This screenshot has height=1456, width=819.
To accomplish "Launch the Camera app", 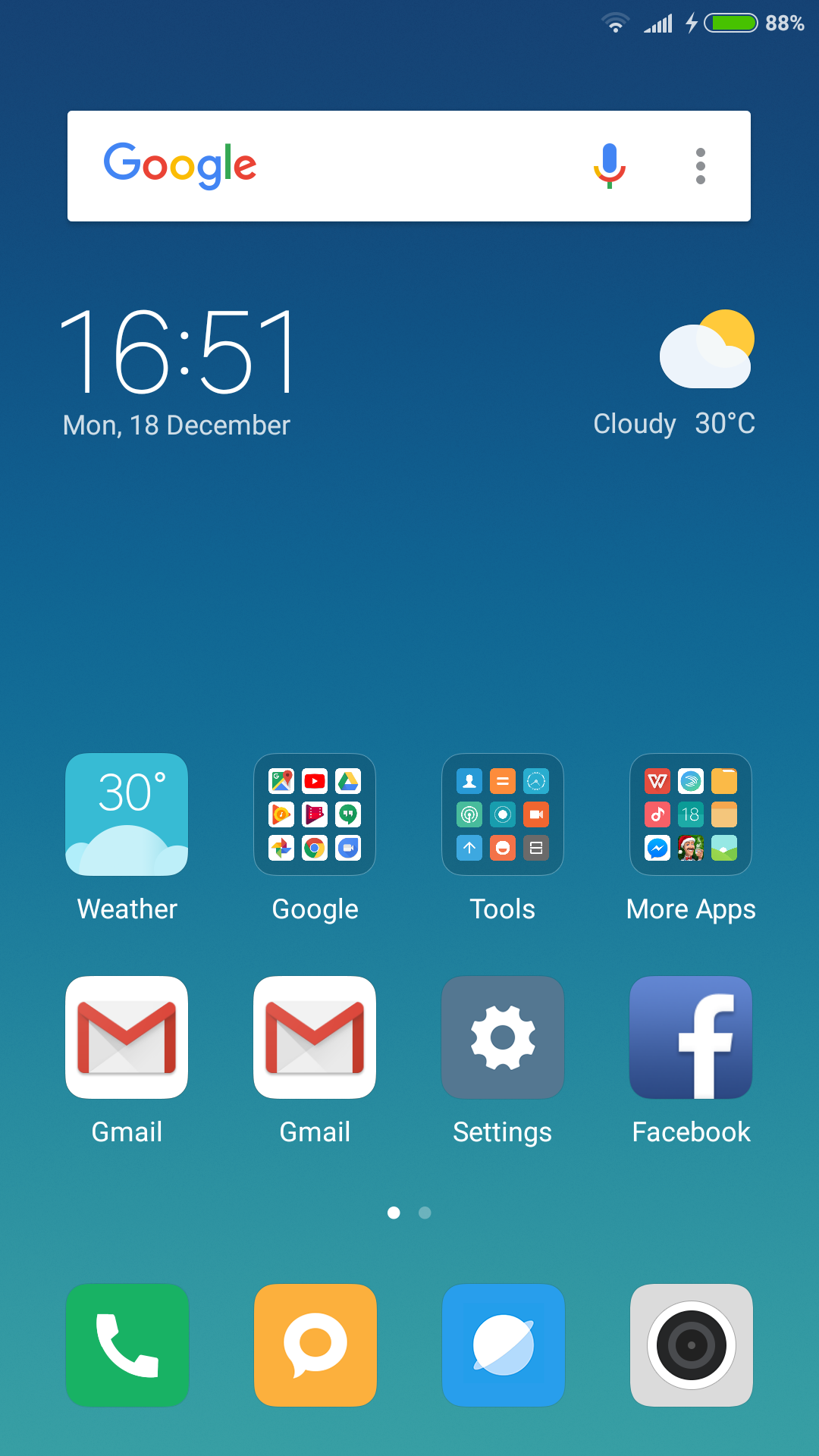I will tap(691, 1345).
